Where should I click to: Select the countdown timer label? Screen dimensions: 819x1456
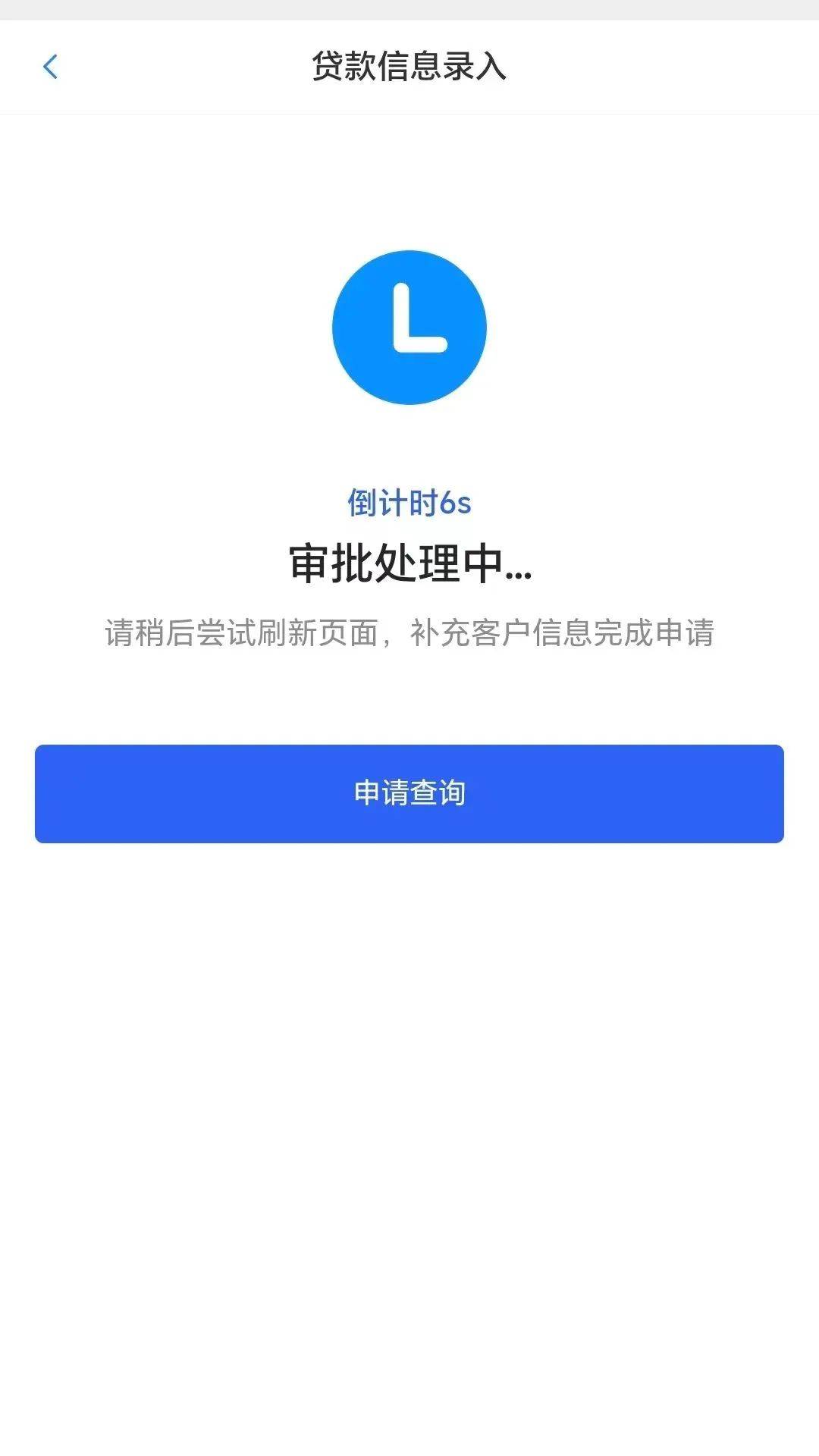[409, 502]
